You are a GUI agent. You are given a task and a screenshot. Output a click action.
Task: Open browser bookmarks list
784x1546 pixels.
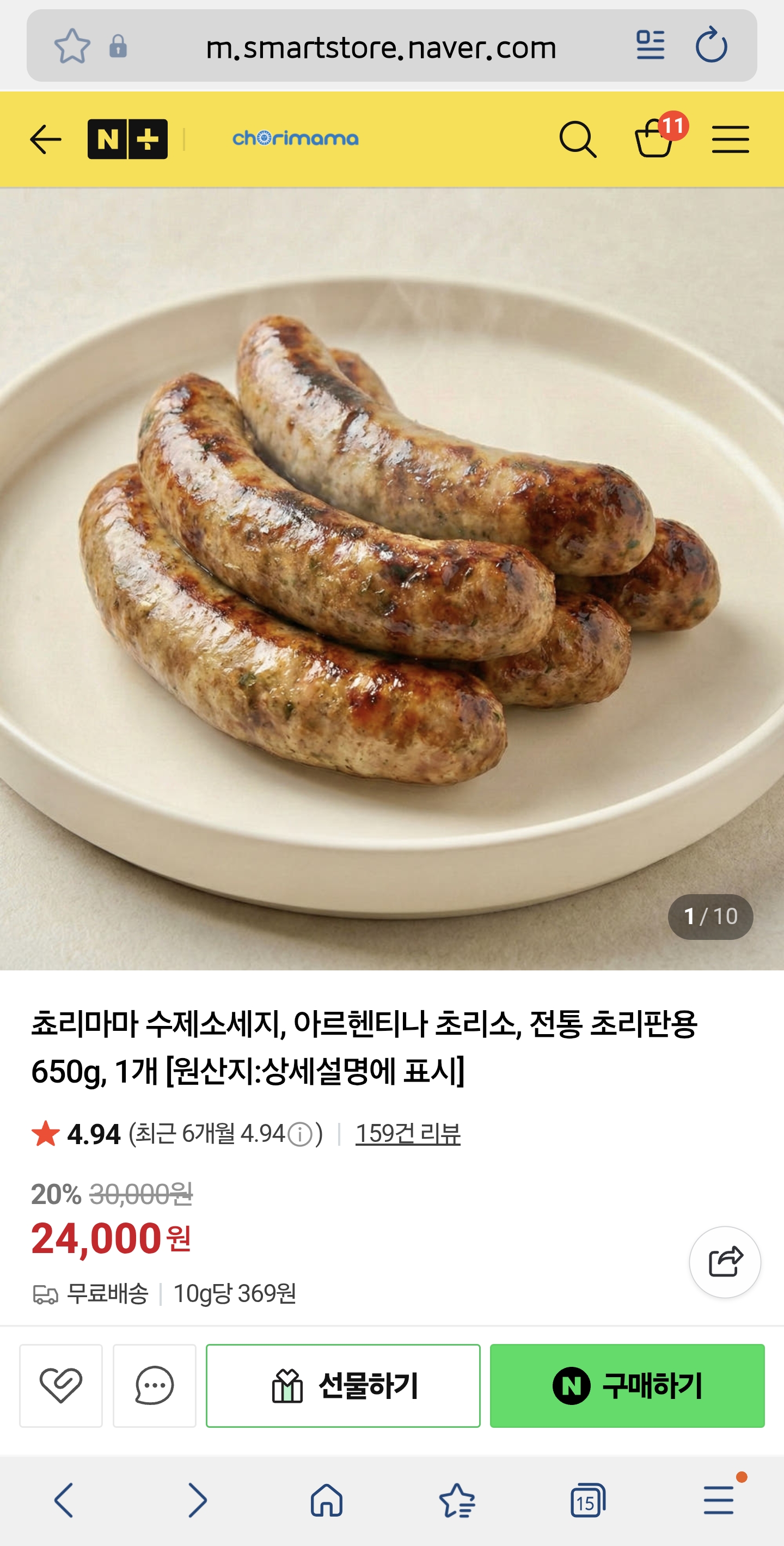tap(457, 1500)
